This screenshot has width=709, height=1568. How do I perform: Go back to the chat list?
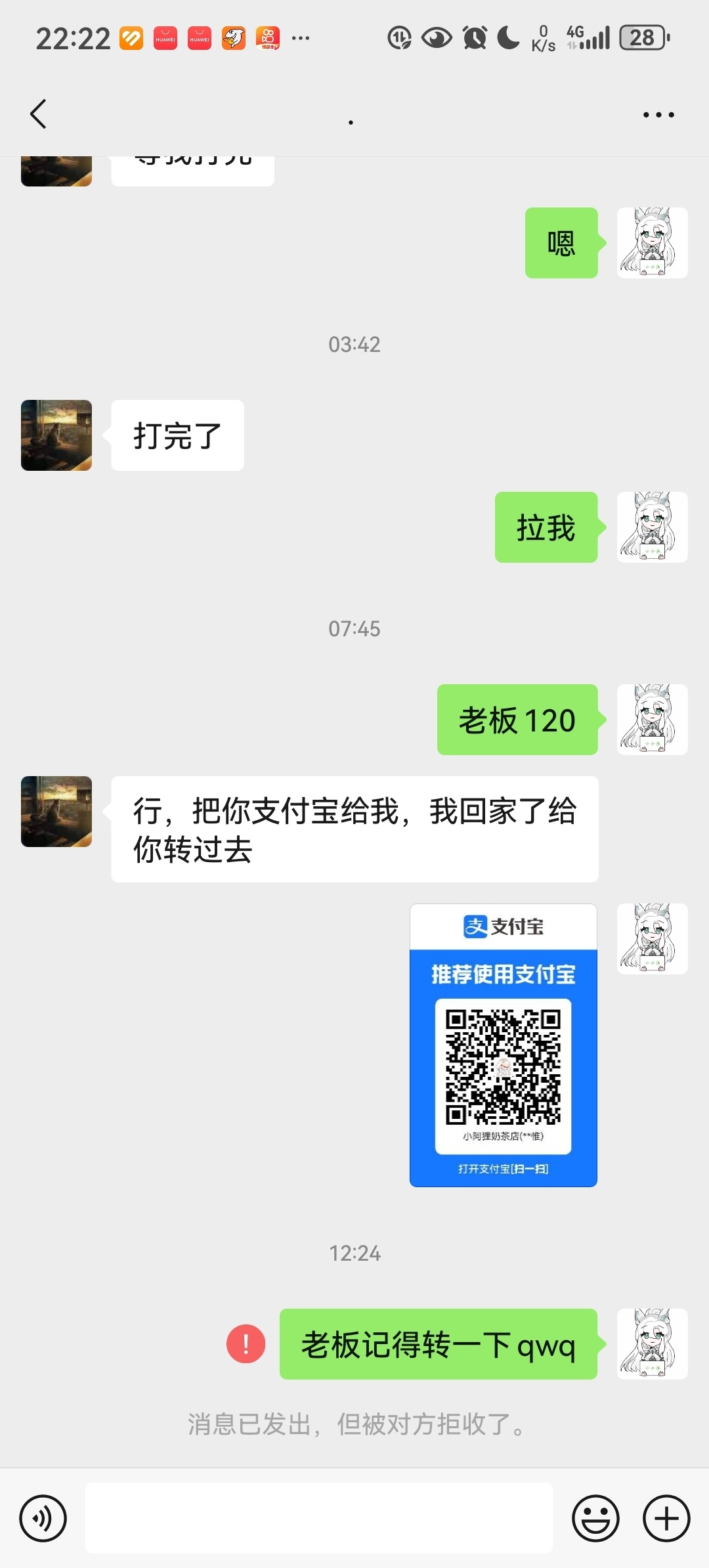pos(39,114)
